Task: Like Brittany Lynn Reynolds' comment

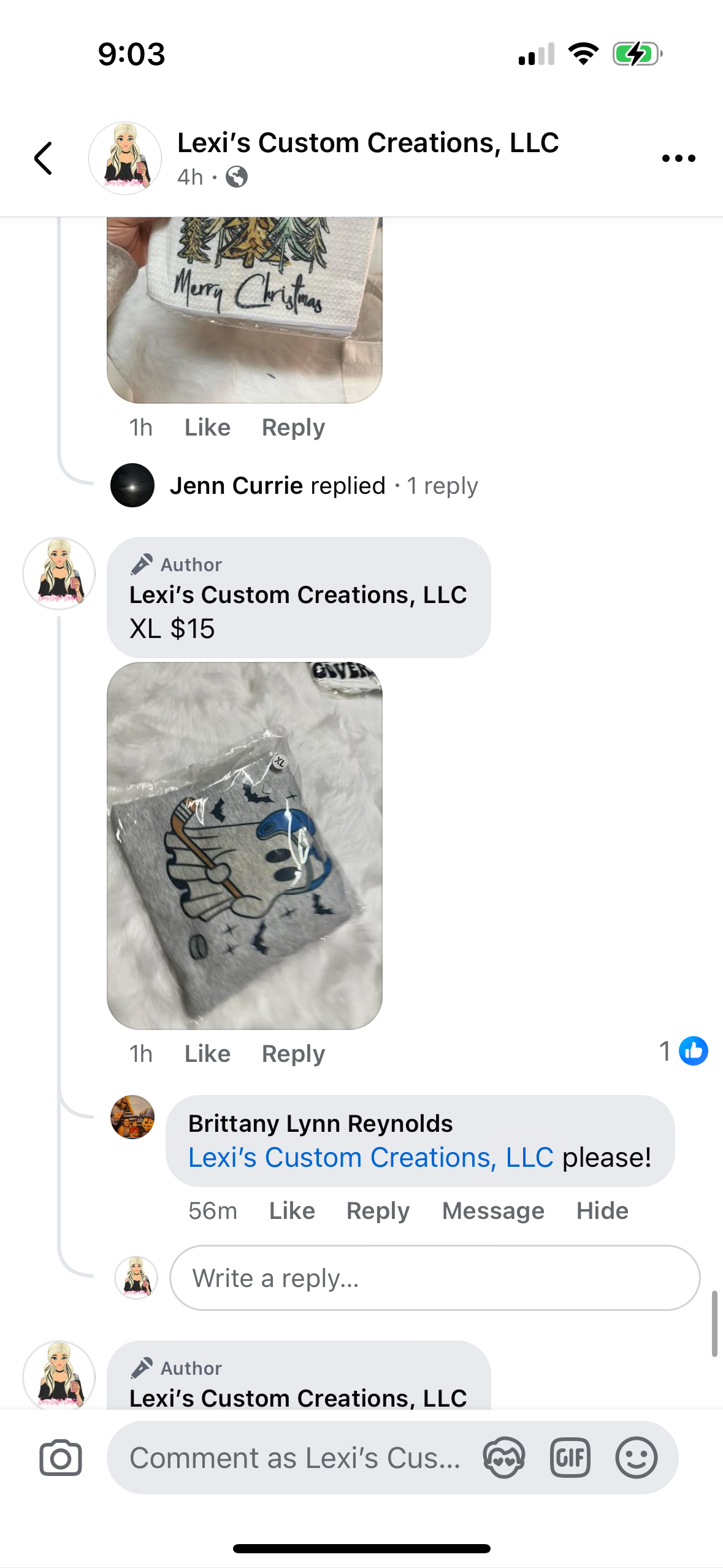Action: (x=292, y=1211)
